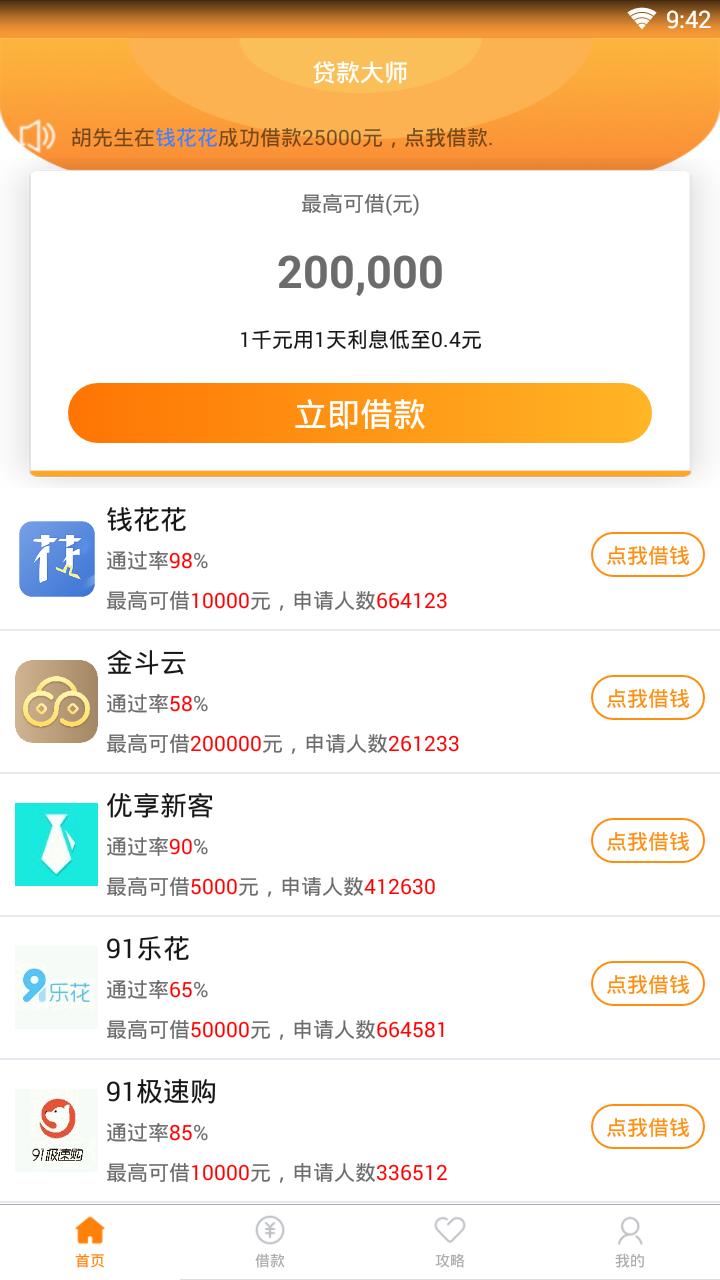Tap 点我借钱 for 金斗云
The image size is (720, 1280).
coord(647,698)
